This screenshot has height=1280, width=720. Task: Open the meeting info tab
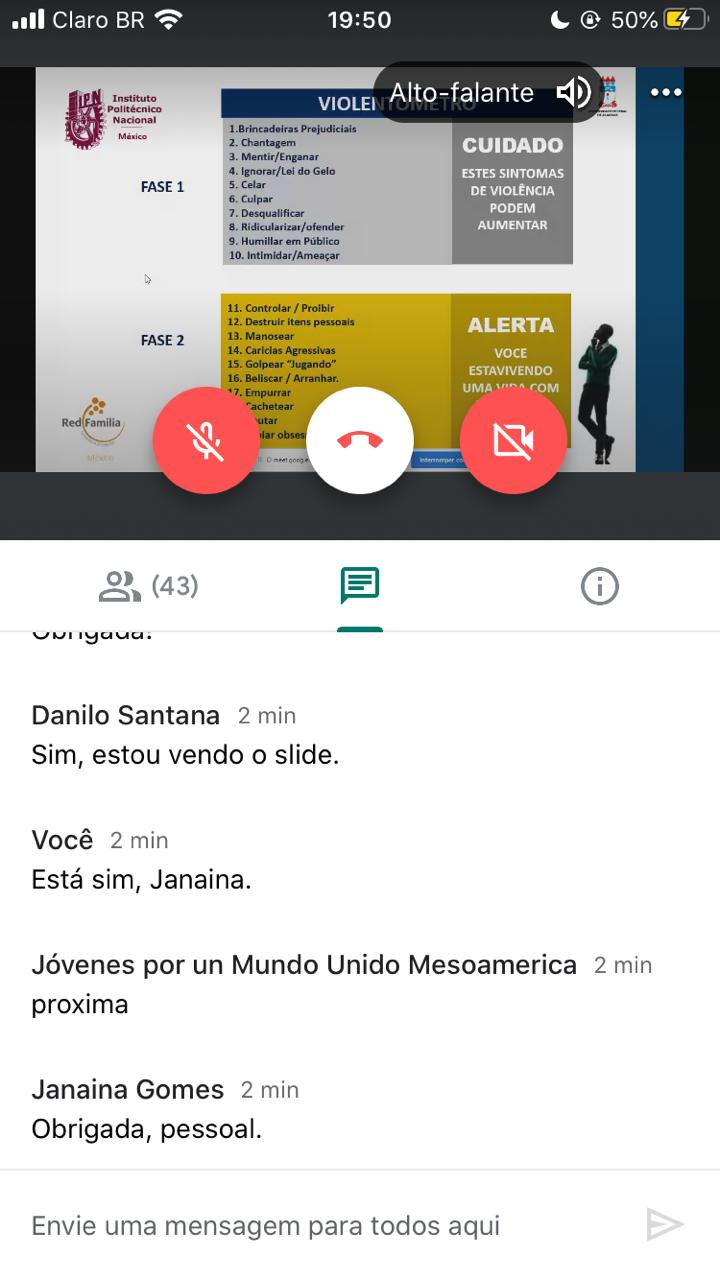[x=600, y=586]
